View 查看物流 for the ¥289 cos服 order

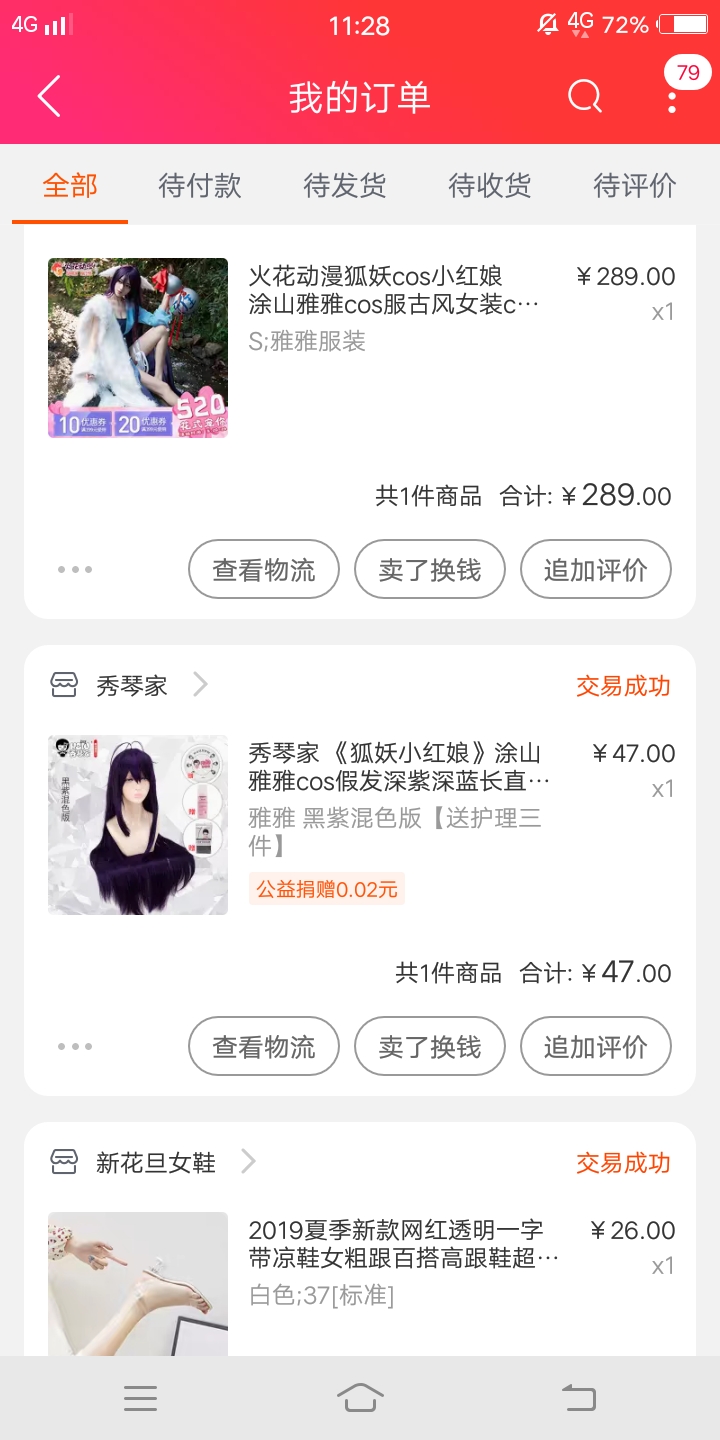coord(264,570)
